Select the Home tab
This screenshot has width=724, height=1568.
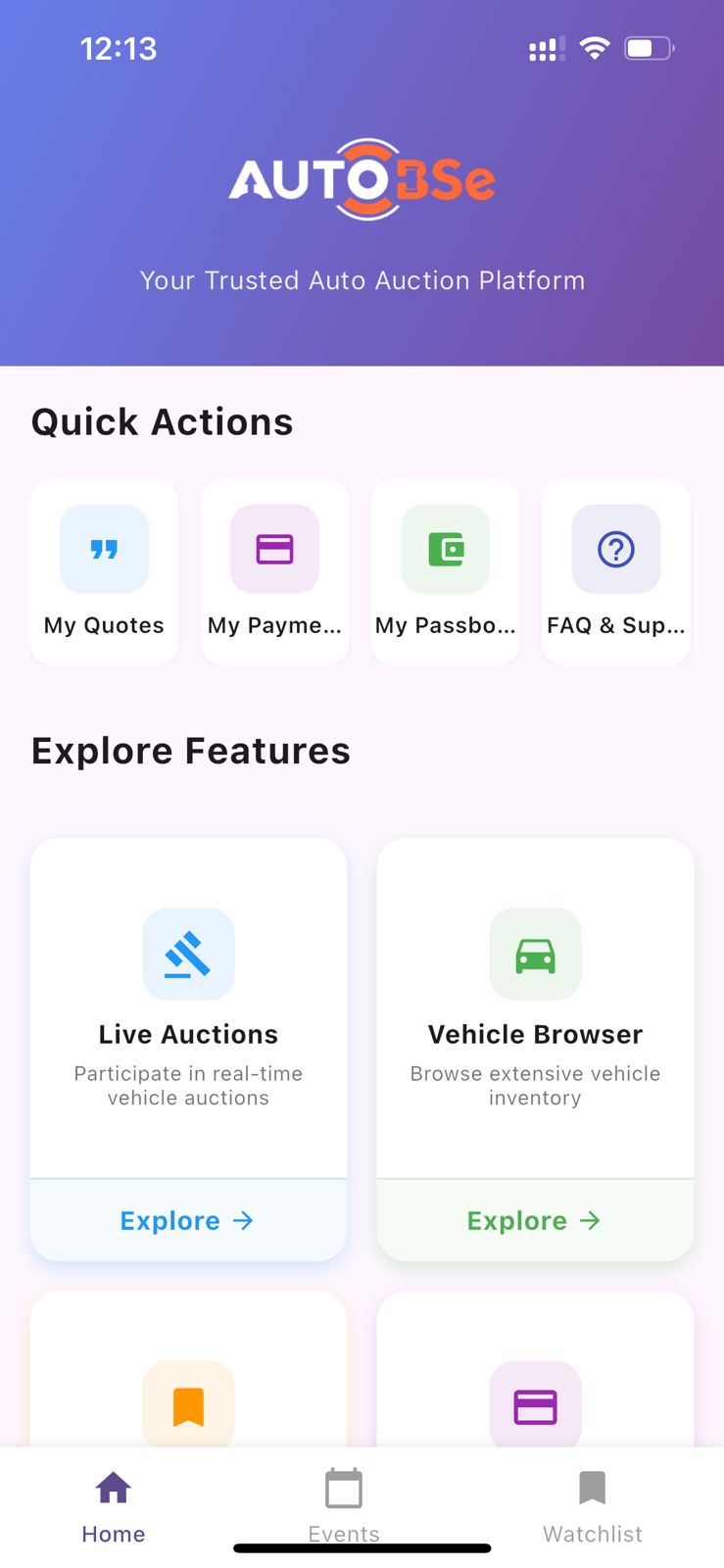[x=114, y=1506]
